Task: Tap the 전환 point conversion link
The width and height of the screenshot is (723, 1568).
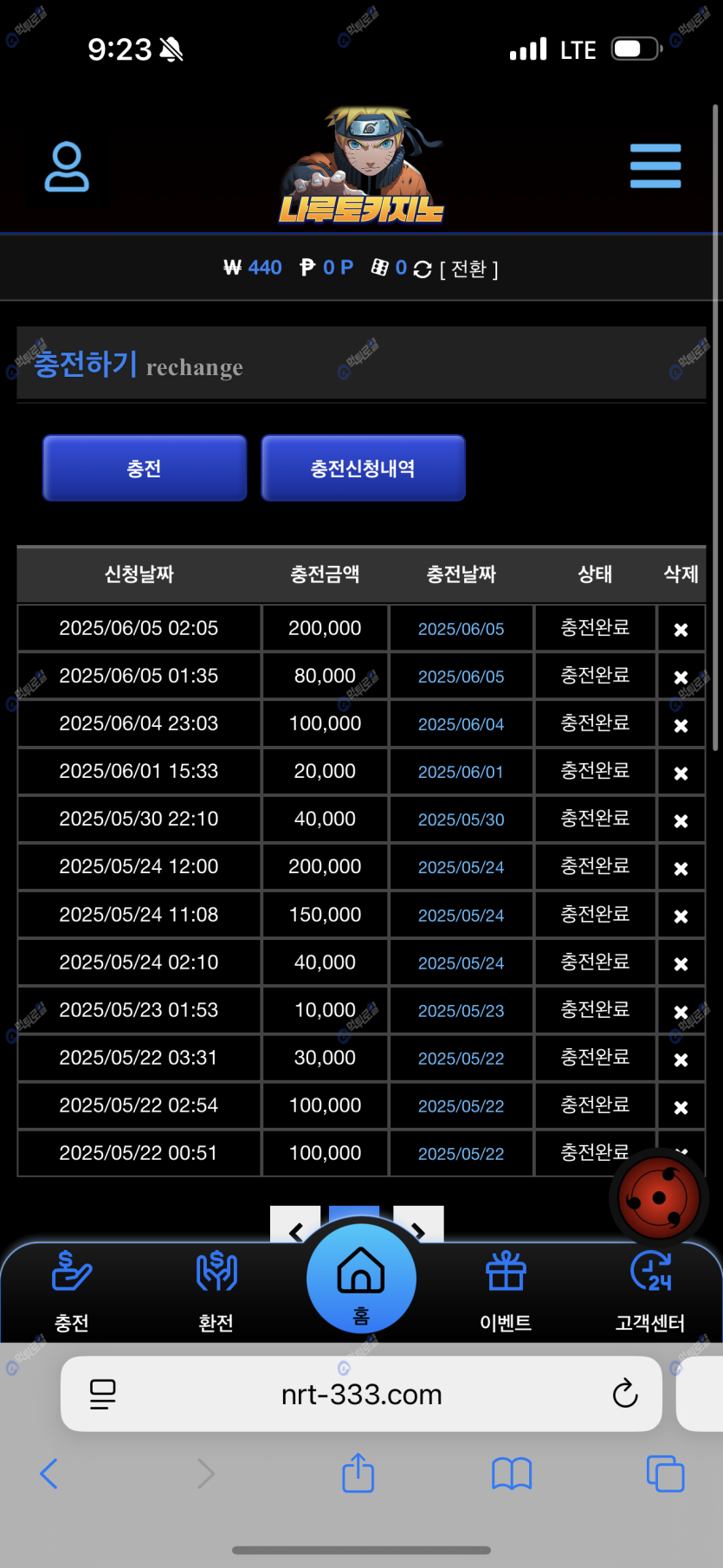Action: (468, 269)
